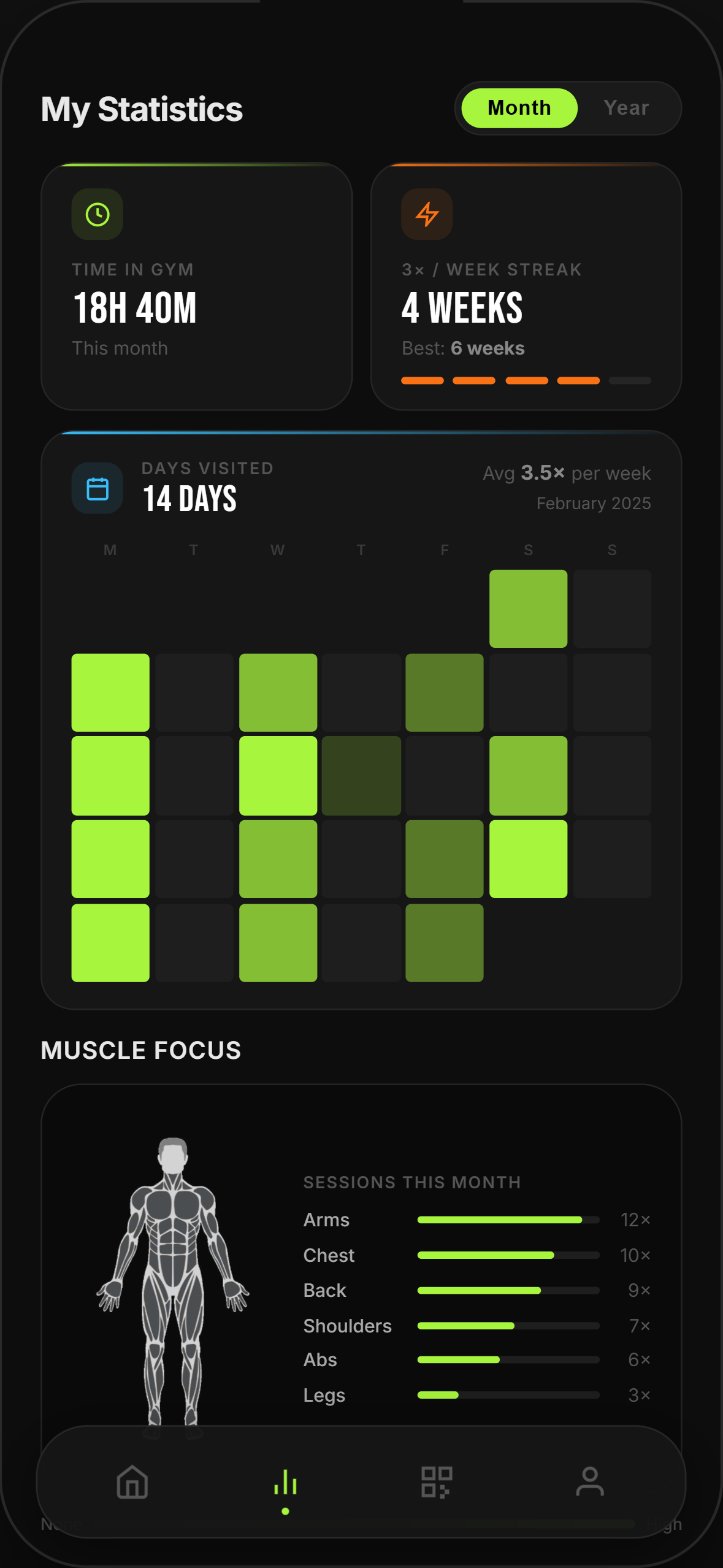The width and height of the screenshot is (723, 1568).
Task: Click the blue calendar icon beside Days Visited
Action: 97,488
